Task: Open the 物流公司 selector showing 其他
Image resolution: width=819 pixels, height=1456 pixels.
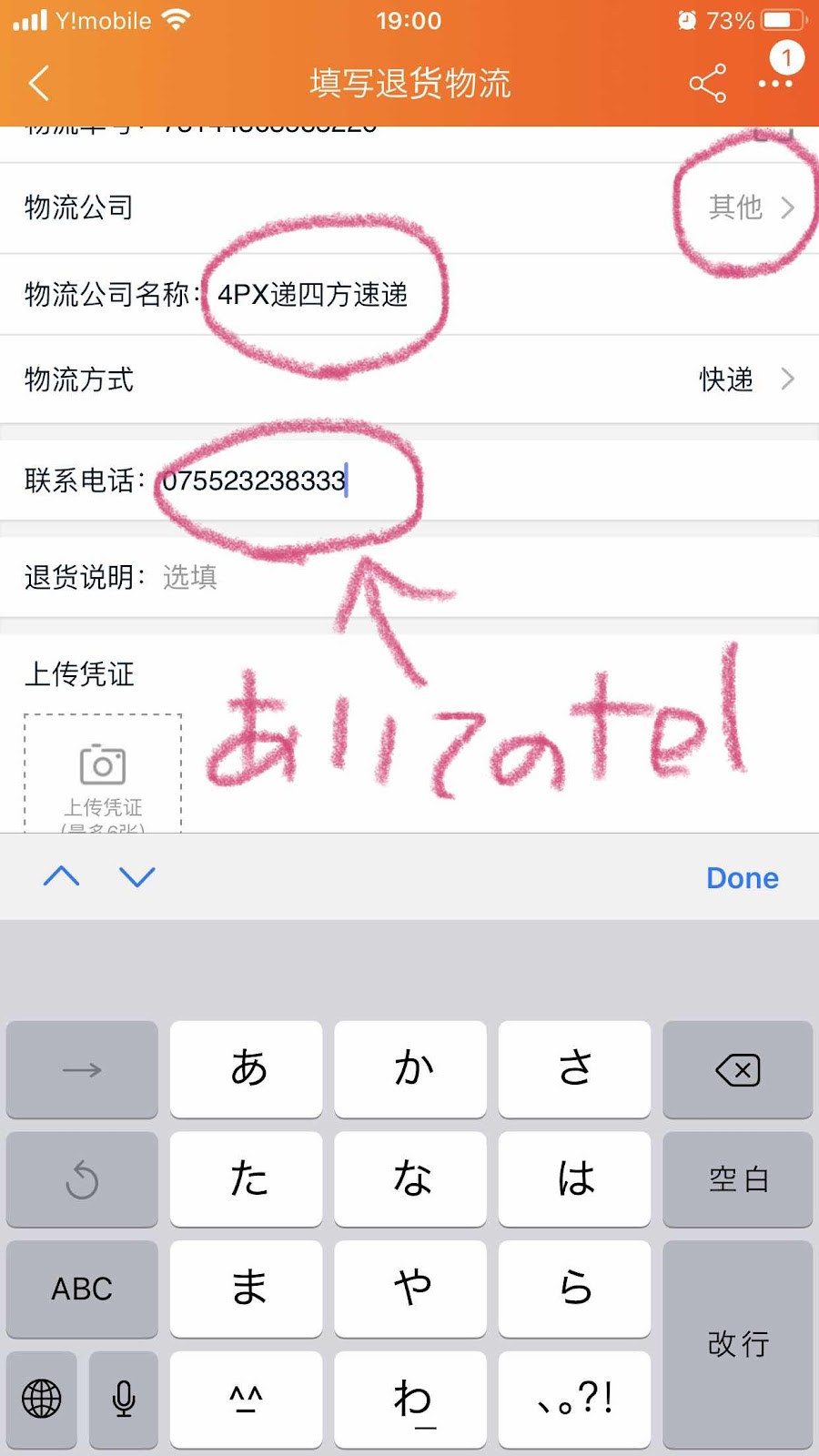Action: 409,207
